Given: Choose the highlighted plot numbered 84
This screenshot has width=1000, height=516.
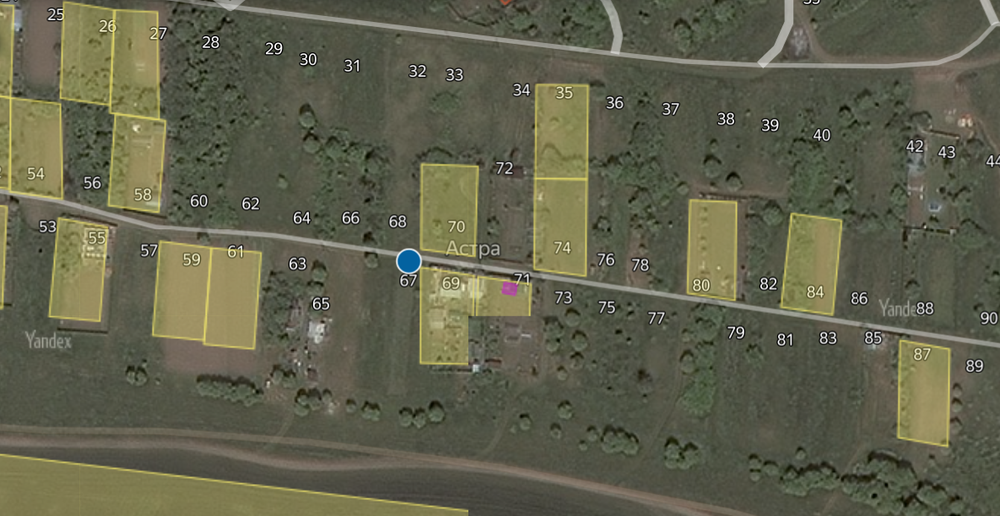Looking at the screenshot, I should tap(811, 264).
